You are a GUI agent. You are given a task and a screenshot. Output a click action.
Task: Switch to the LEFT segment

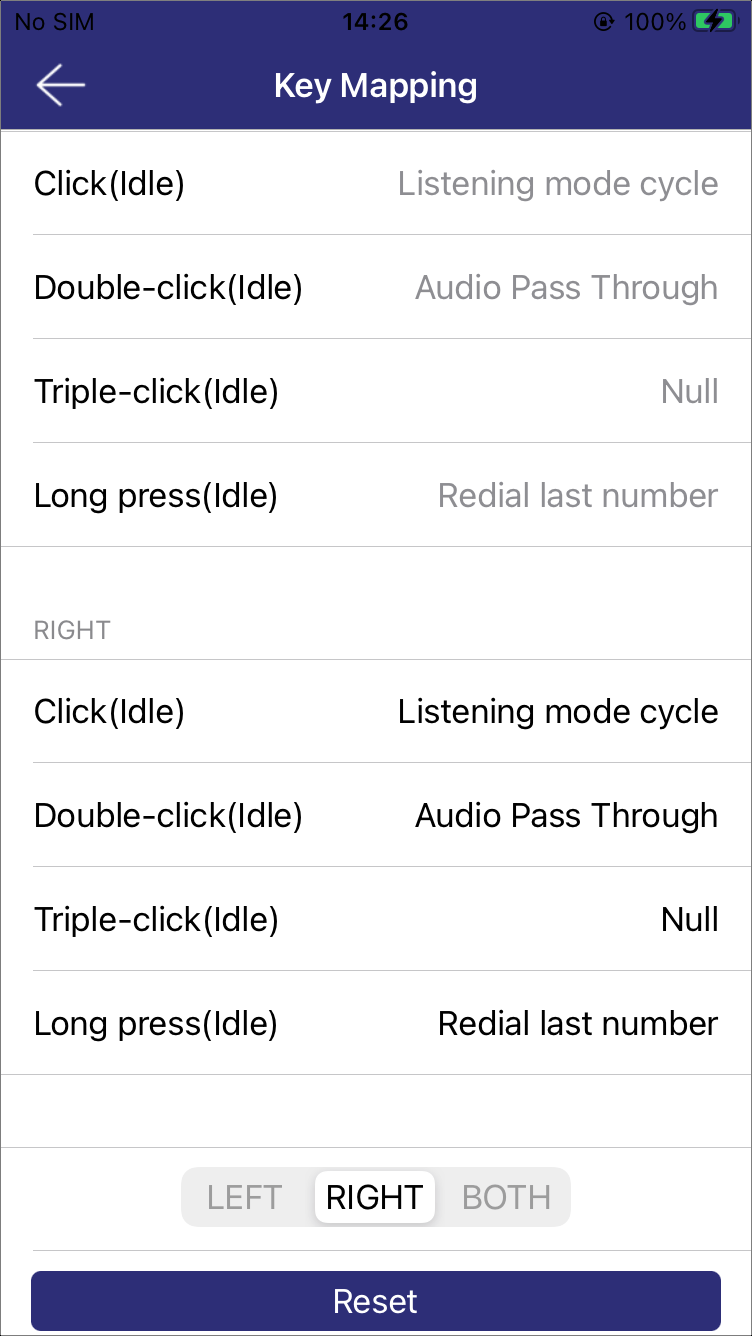246,1197
